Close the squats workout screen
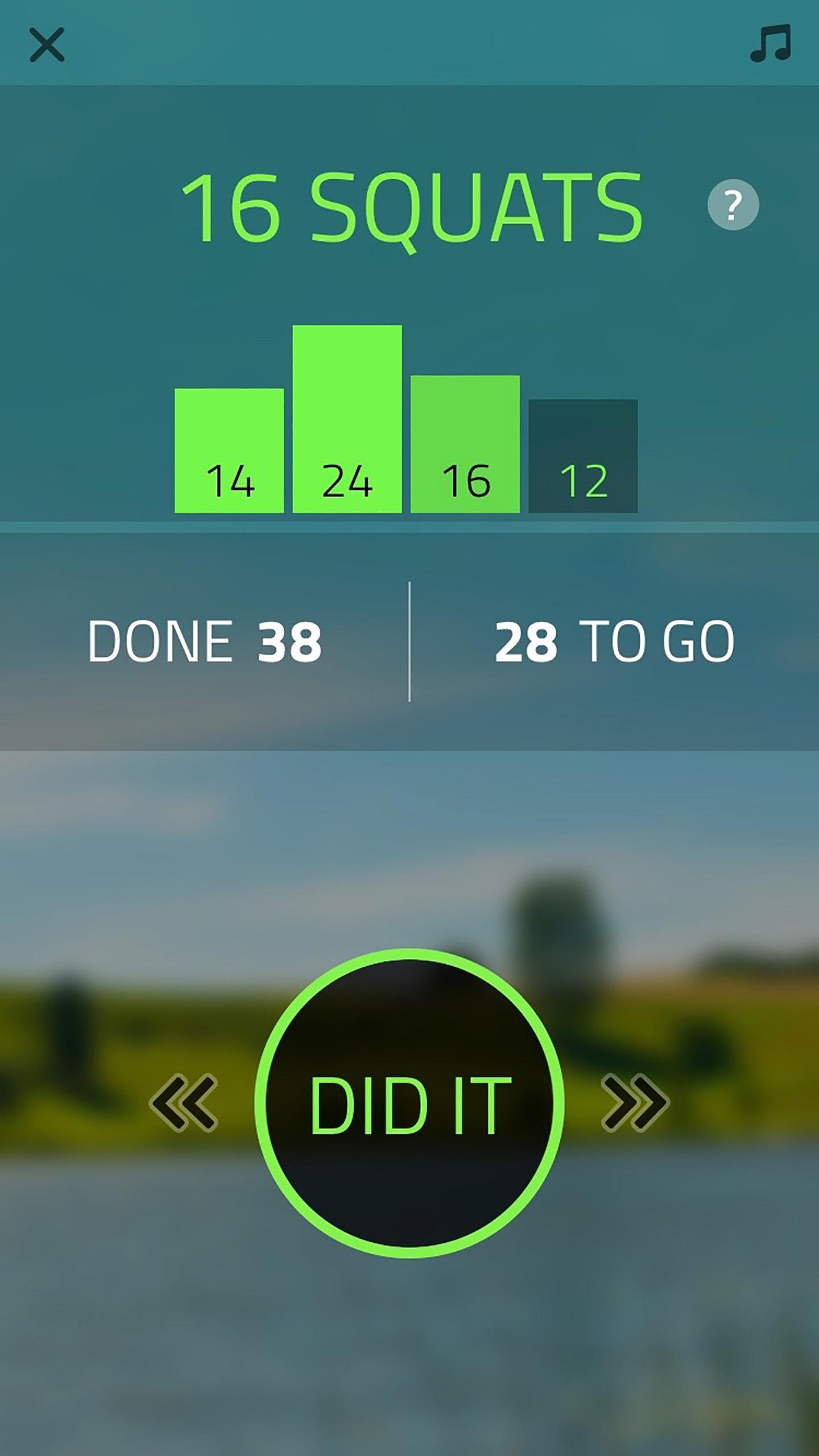Screen dimensions: 819x1456 pyautogui.click(x=47, y=45)
